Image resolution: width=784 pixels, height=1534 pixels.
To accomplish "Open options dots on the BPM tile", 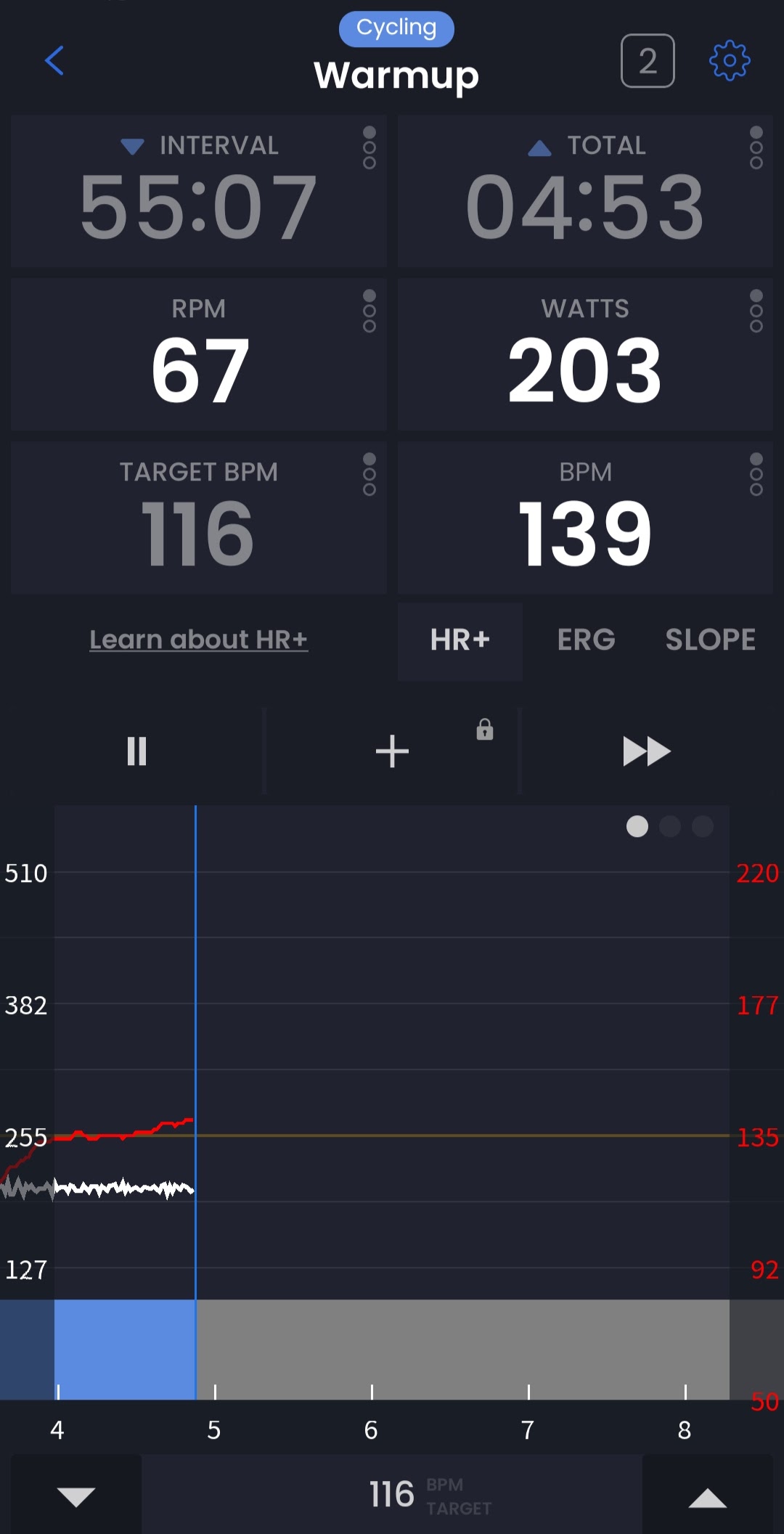I will 756,474.
